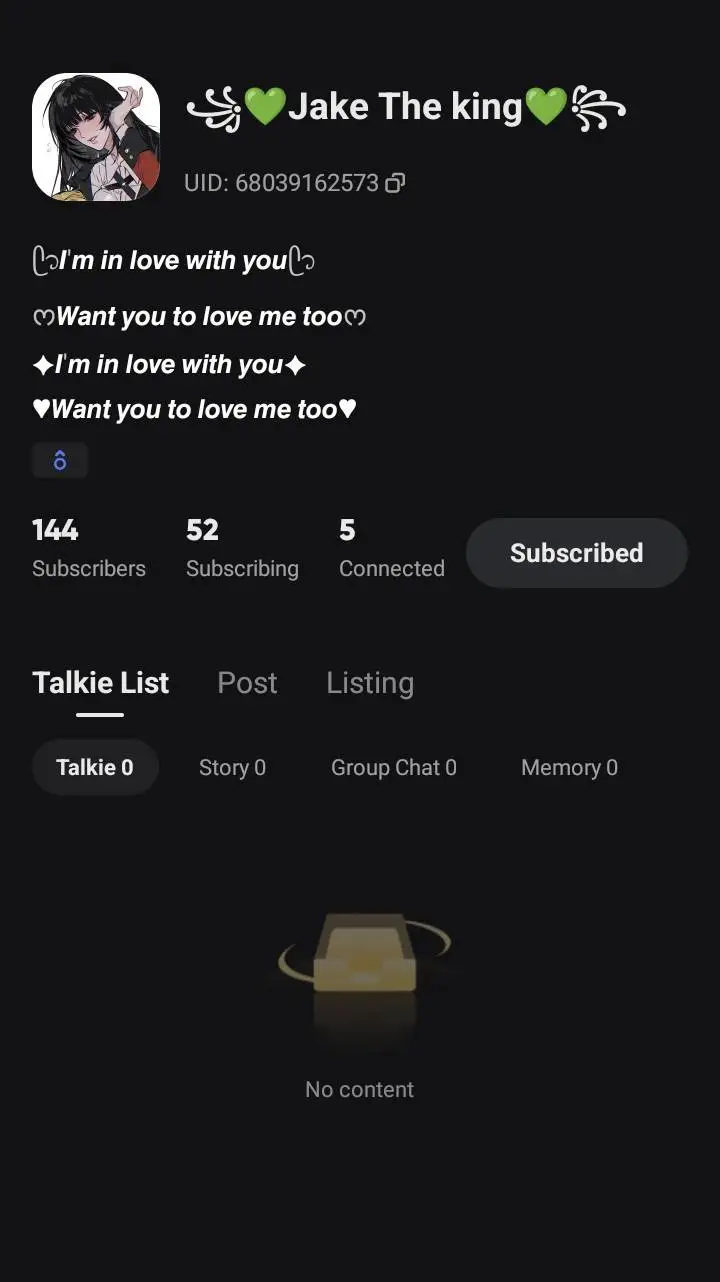The width and height of the screenshot is (720, 1282).
Task: Click the male gender badge icon
Action: tap(59, 460)
